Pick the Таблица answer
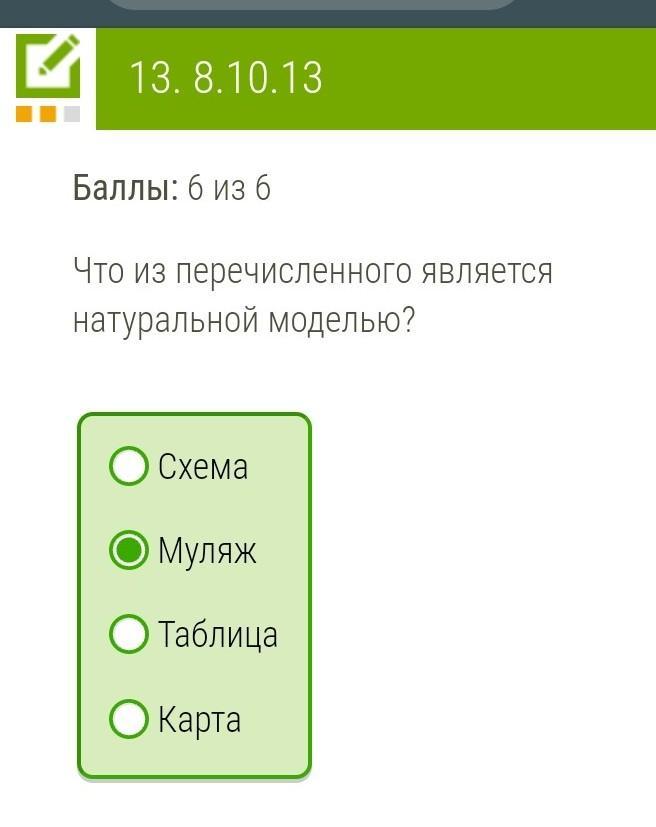Viewport: 656px width, 827px height. click(x=129, y=634)
